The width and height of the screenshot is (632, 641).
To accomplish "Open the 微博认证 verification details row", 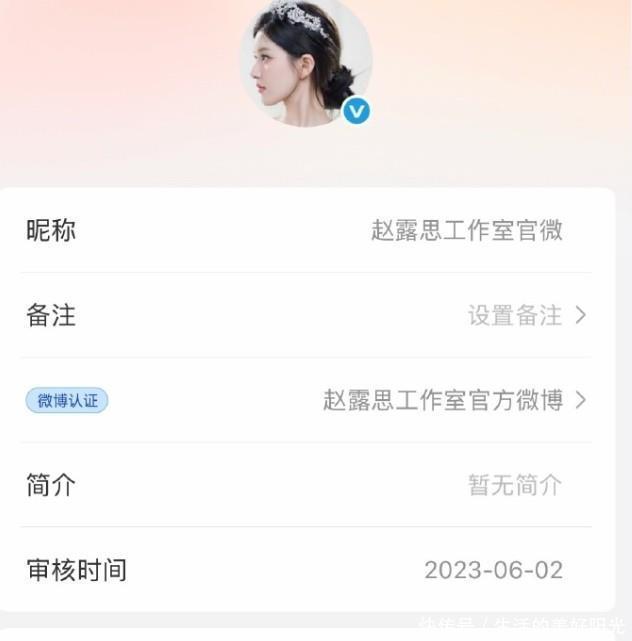I will pyautogui.click(x=305, y=401).
